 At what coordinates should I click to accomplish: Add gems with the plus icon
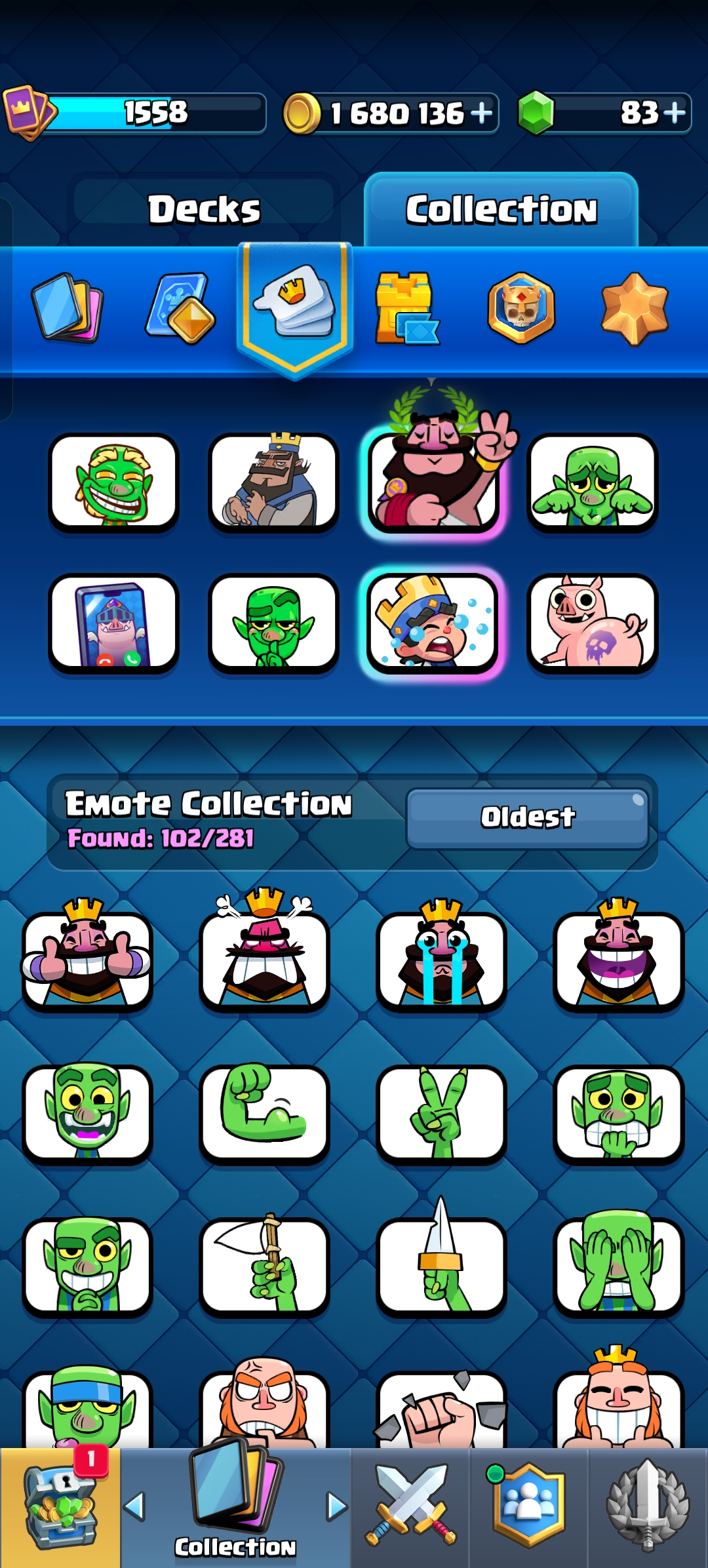coord(674,113)
